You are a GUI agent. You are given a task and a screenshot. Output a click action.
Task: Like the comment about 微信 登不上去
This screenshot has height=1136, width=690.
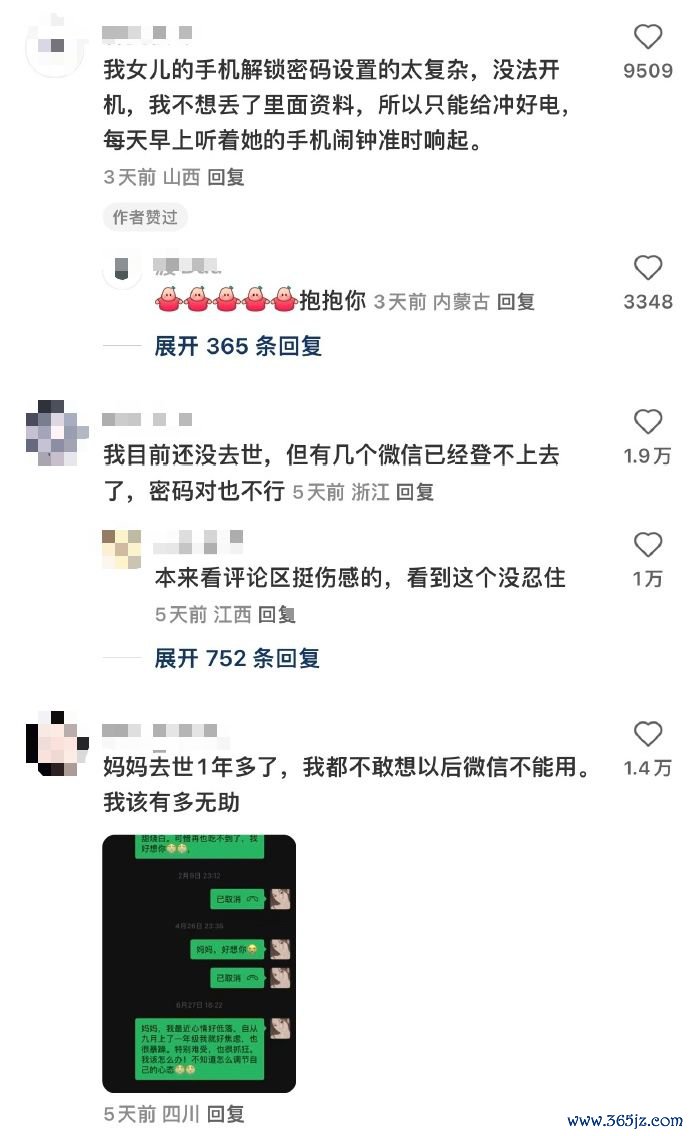point(647,422)
